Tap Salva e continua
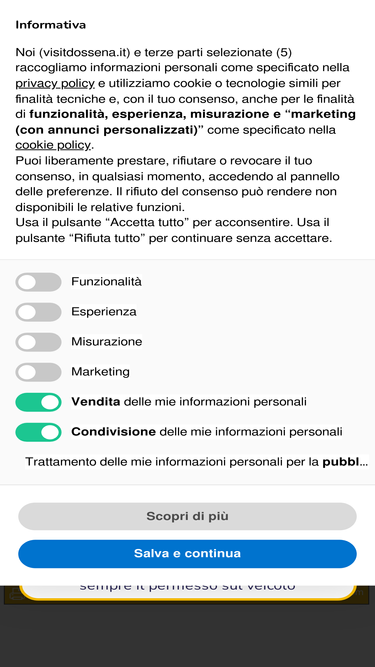The width and height of the screenshot is (375, 667). [187, 554]
